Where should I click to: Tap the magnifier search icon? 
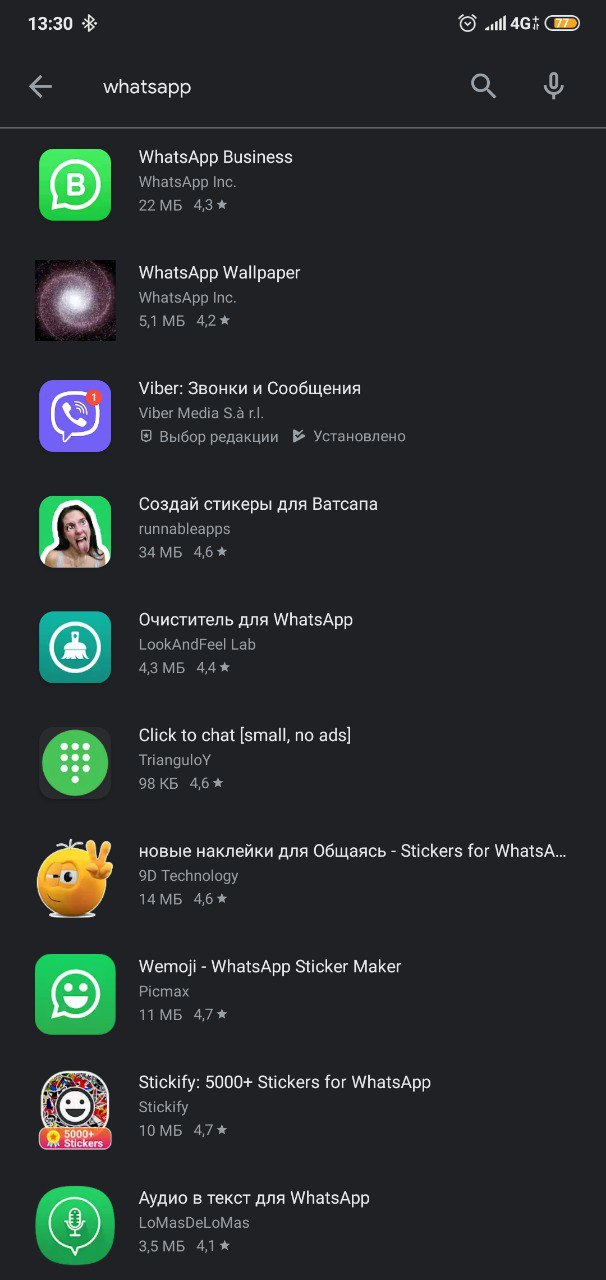point(483,87)
